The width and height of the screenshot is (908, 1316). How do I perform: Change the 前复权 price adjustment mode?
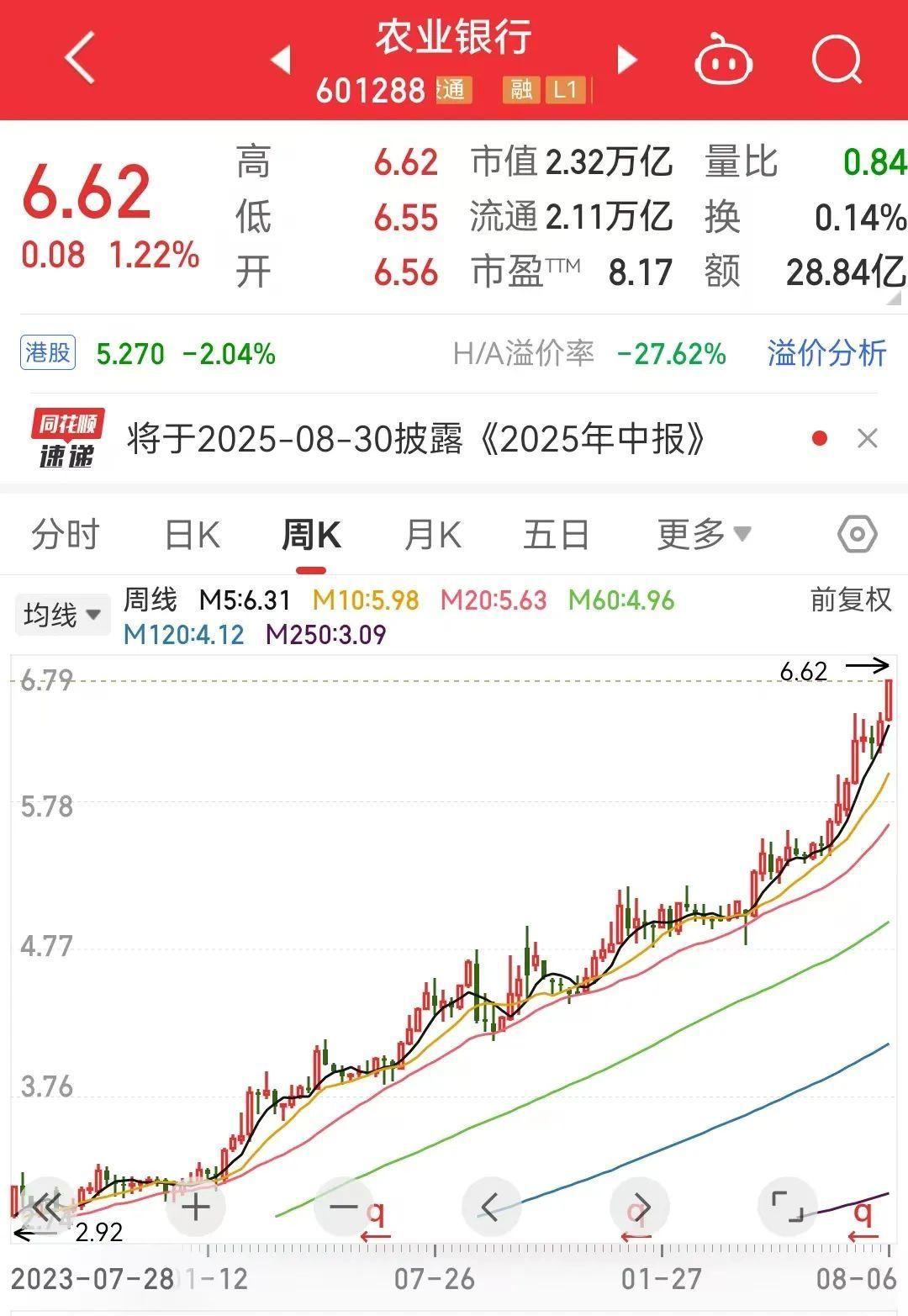(850, 600)
